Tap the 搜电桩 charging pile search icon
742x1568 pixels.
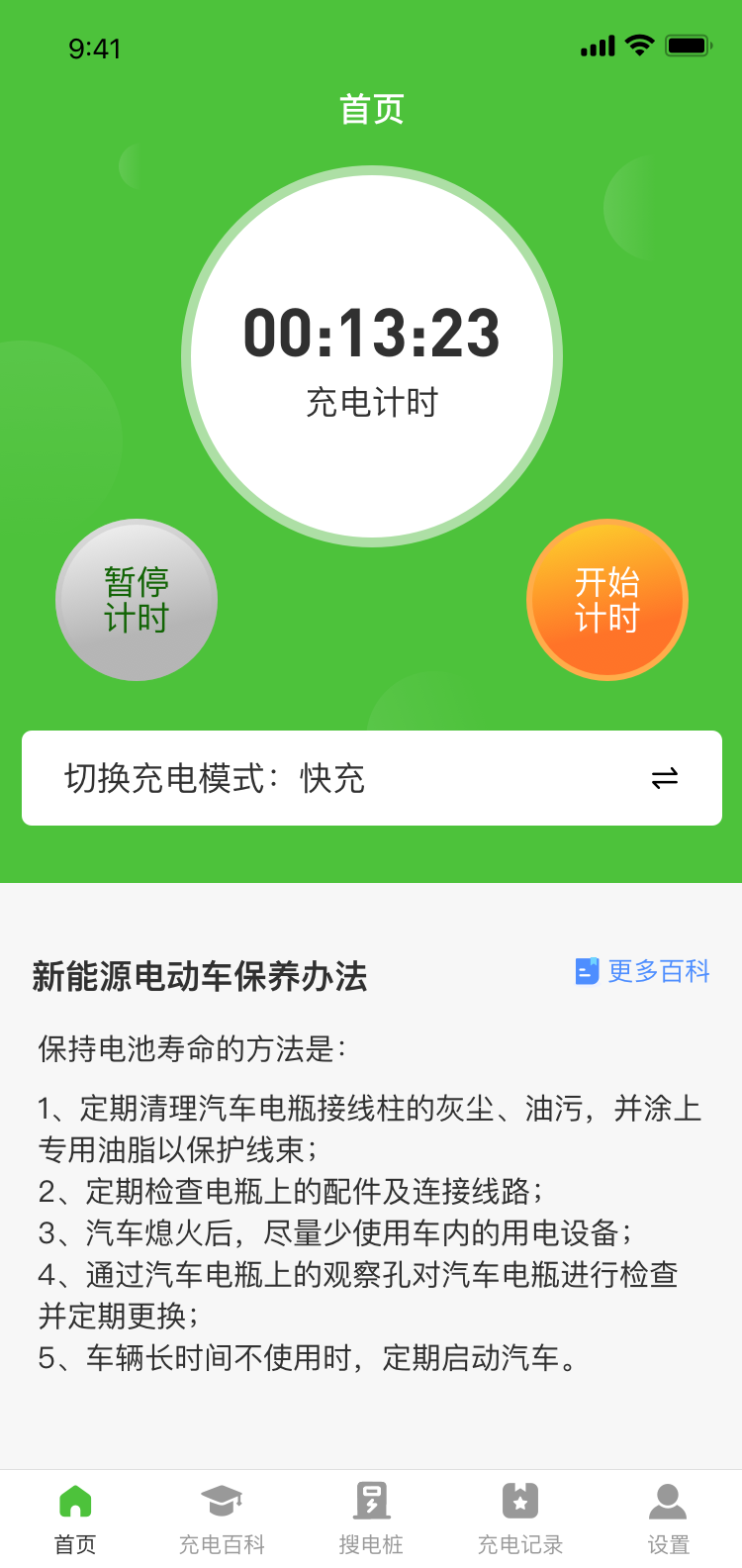[x=371, y=1499]
